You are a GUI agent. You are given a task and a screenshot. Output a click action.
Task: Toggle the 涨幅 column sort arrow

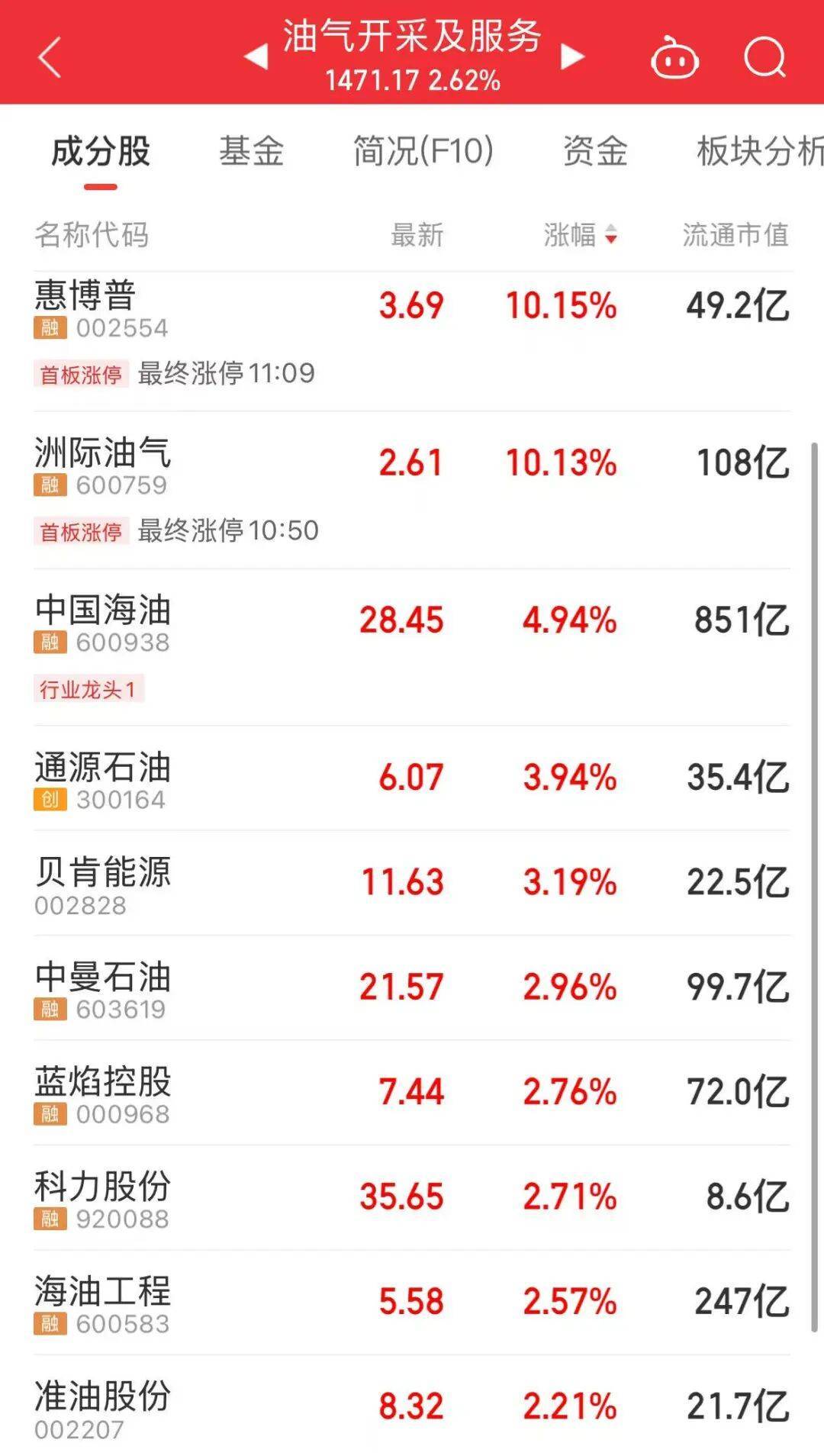pos(610,237)
